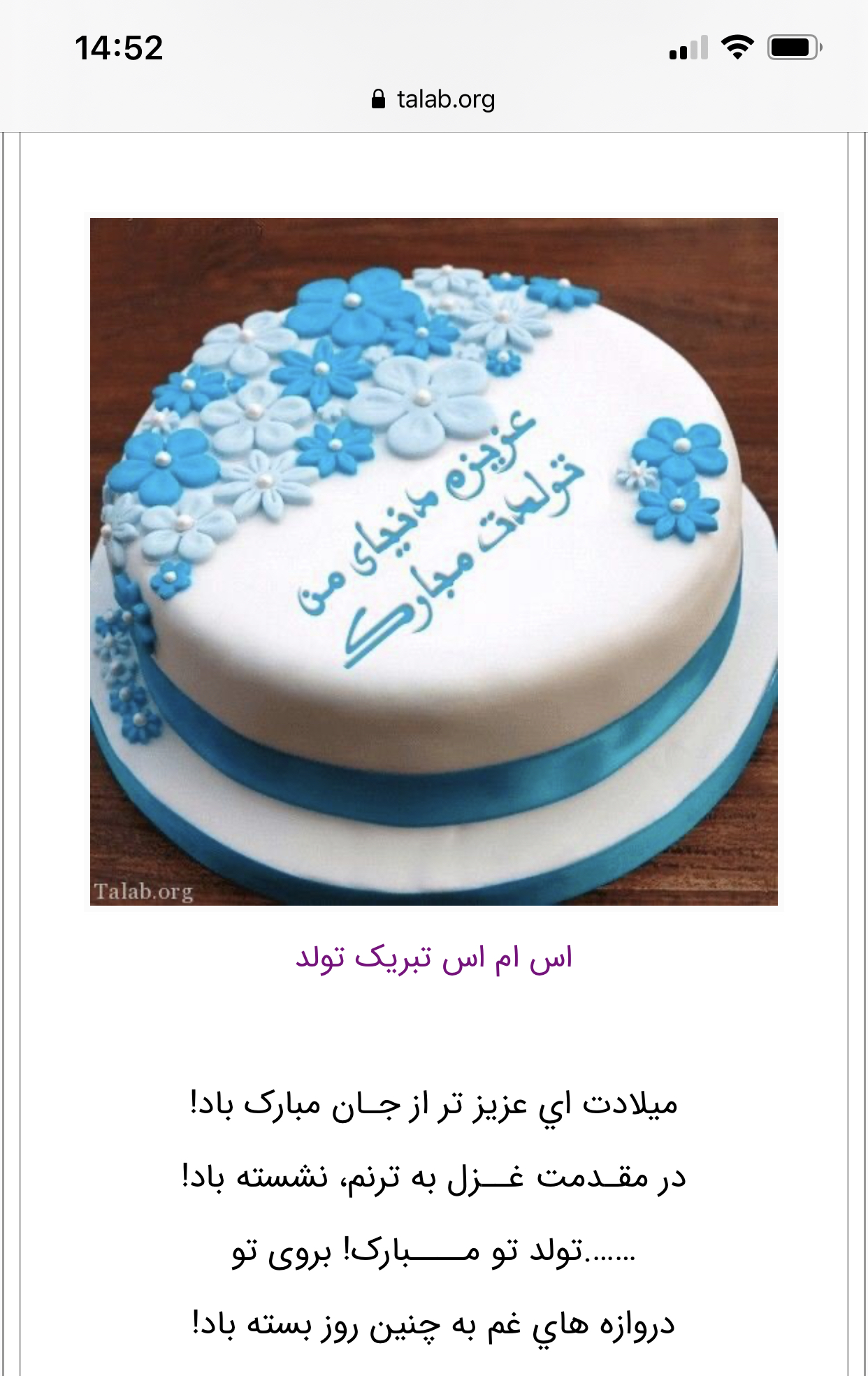Viewport: 868px width, 1376px height.
Task: Tap the talab.org address bar
Action: point(434,99)
